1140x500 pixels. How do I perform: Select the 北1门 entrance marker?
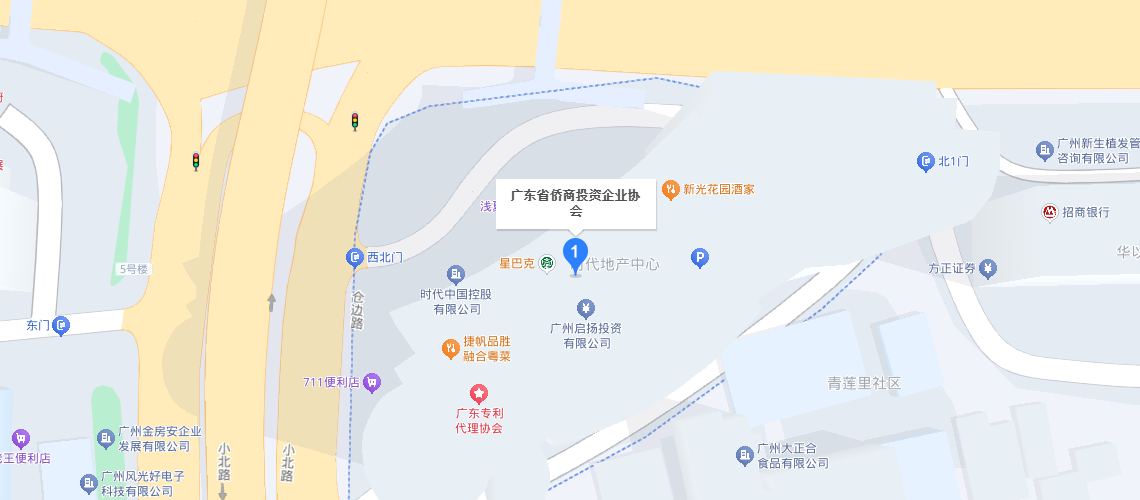926,161
